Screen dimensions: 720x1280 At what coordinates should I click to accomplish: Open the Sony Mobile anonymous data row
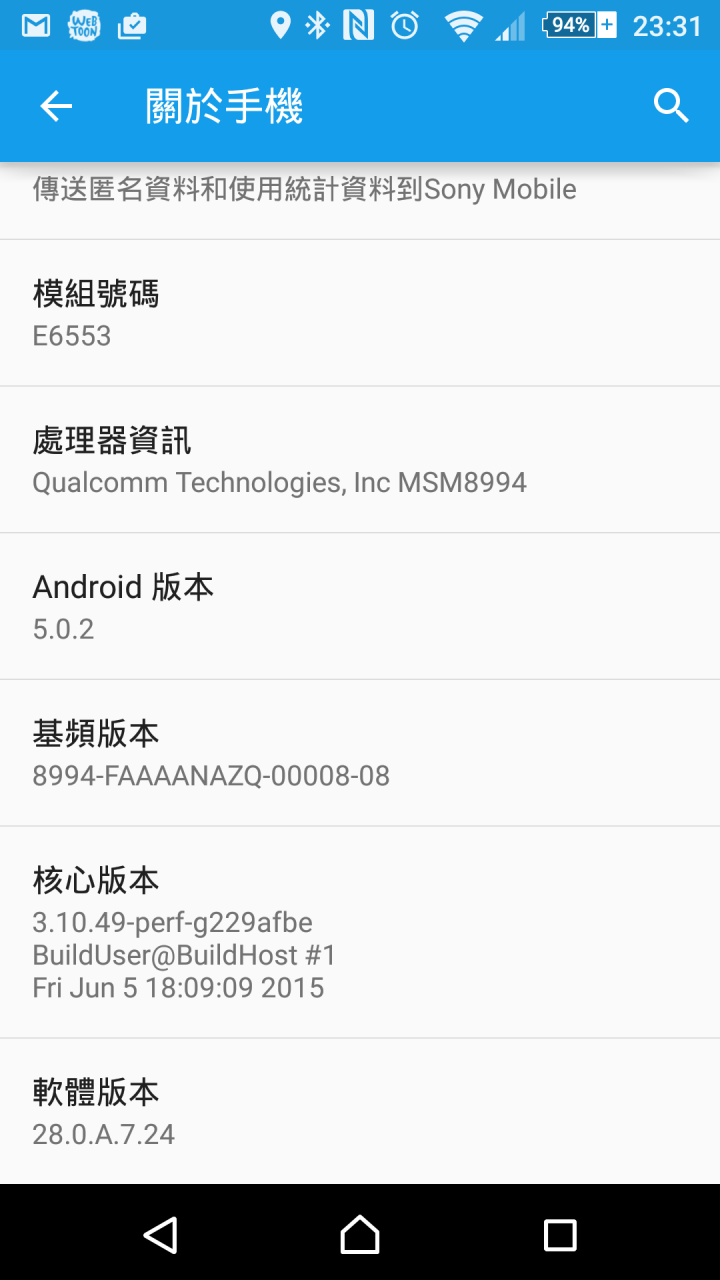[x=360, y=201]
